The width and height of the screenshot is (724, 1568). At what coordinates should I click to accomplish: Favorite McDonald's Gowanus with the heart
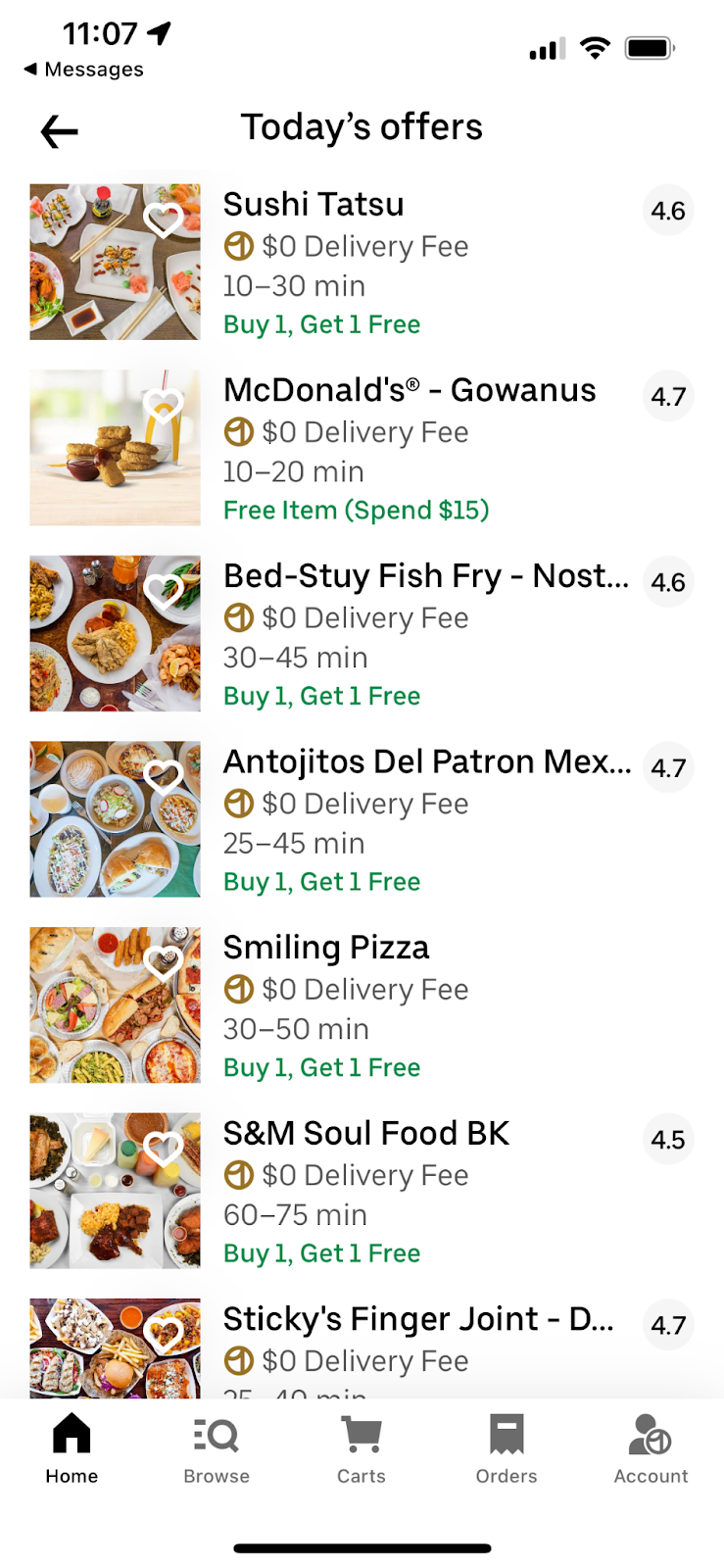(164, 406)
